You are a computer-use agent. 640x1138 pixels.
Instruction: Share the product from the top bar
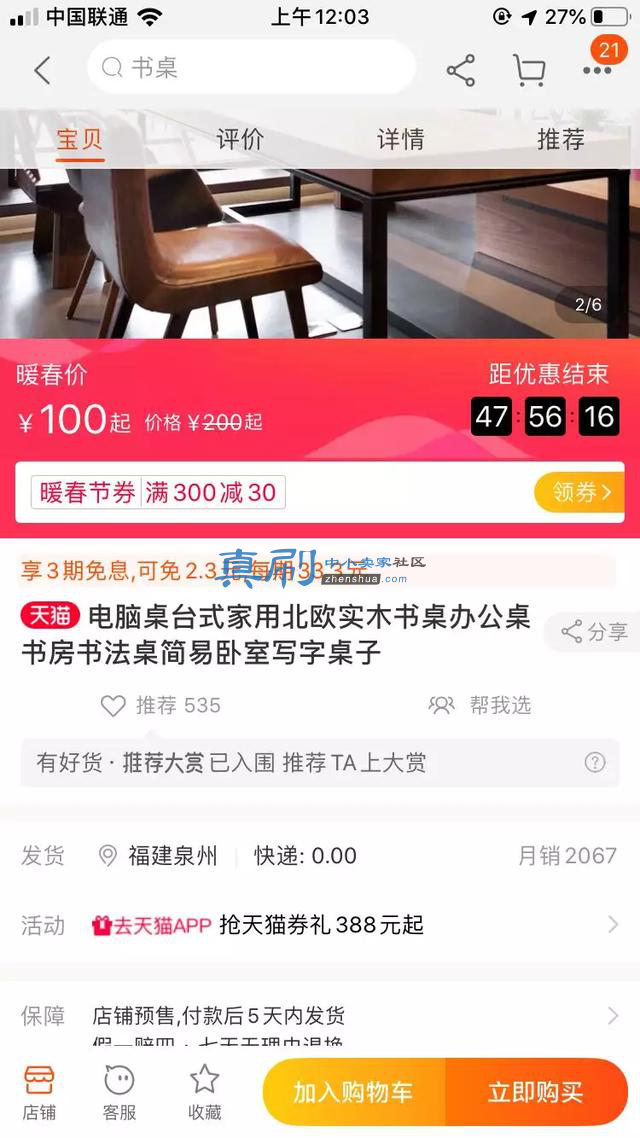click(x=461, y=70)
